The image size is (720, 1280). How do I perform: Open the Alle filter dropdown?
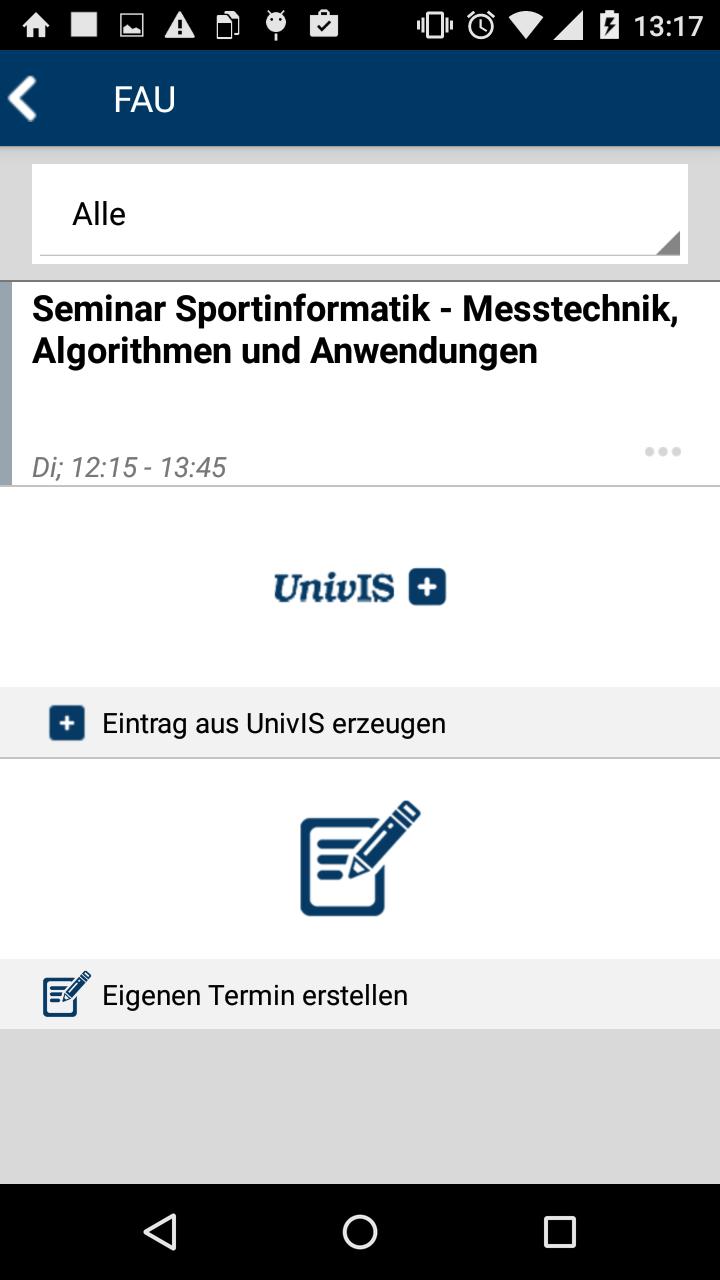point(359,212)
